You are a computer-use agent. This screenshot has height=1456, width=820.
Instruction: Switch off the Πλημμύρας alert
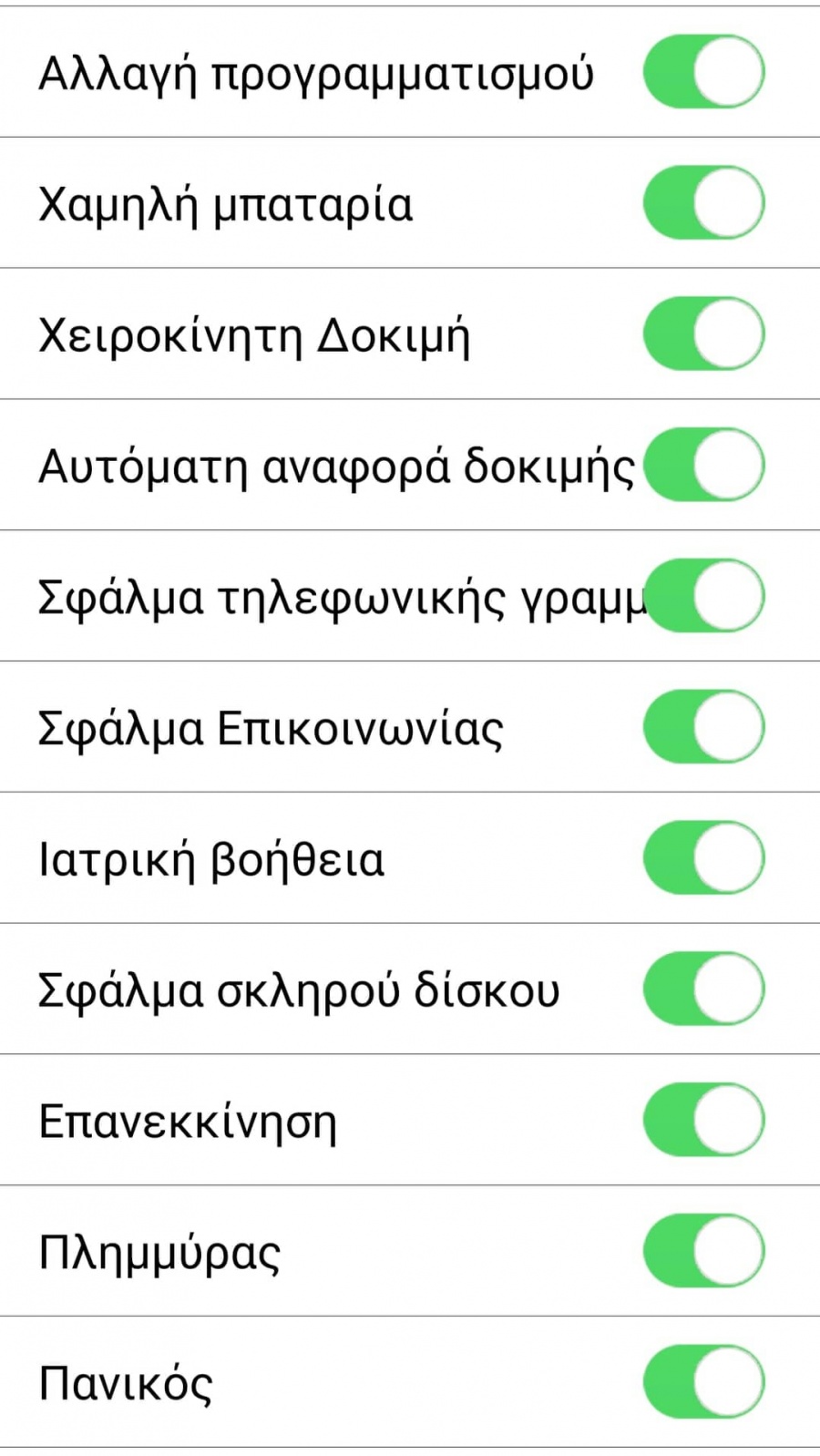(x=703, y=1251)
